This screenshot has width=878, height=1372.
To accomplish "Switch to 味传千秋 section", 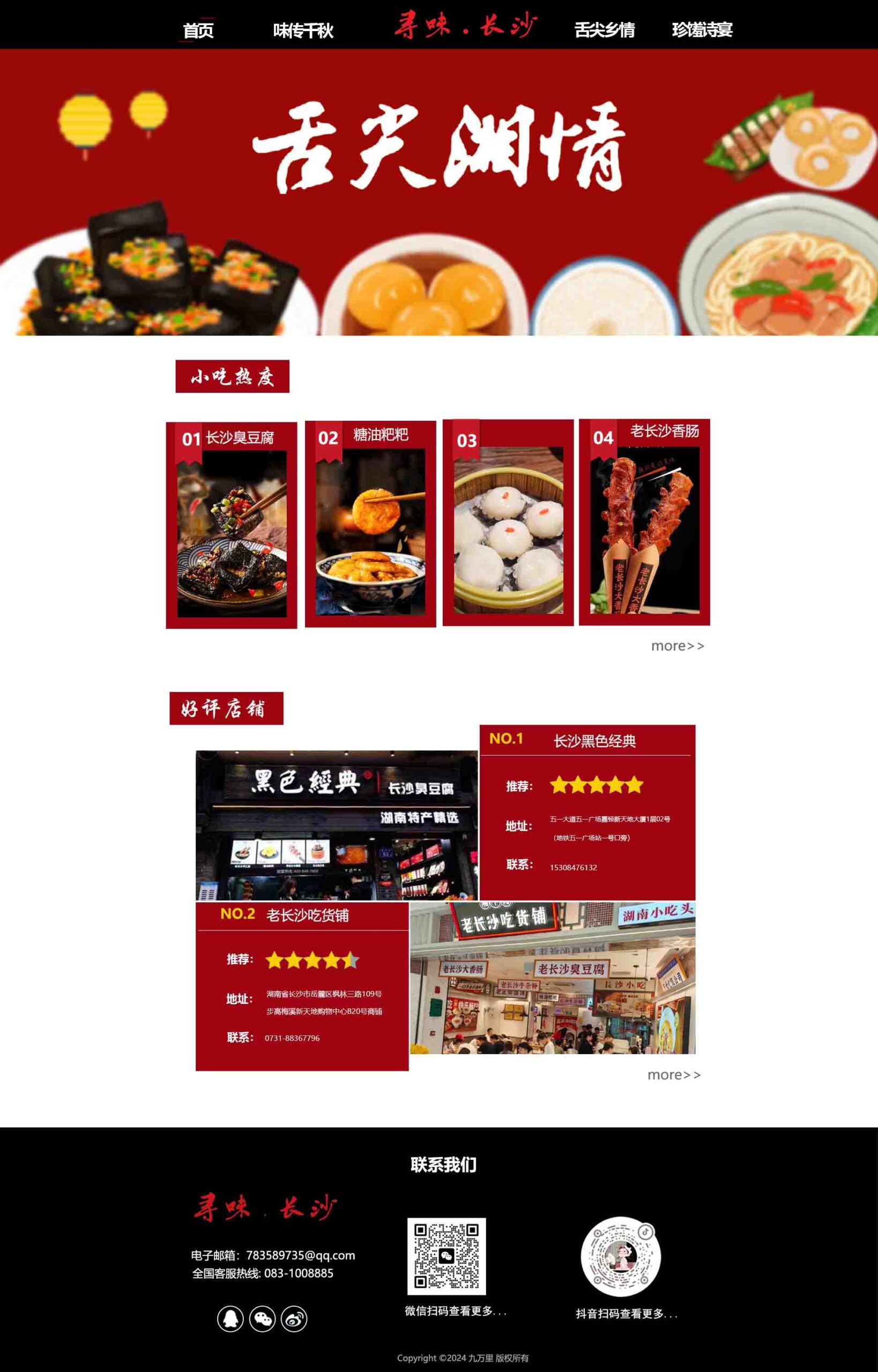I will (303, 30).
